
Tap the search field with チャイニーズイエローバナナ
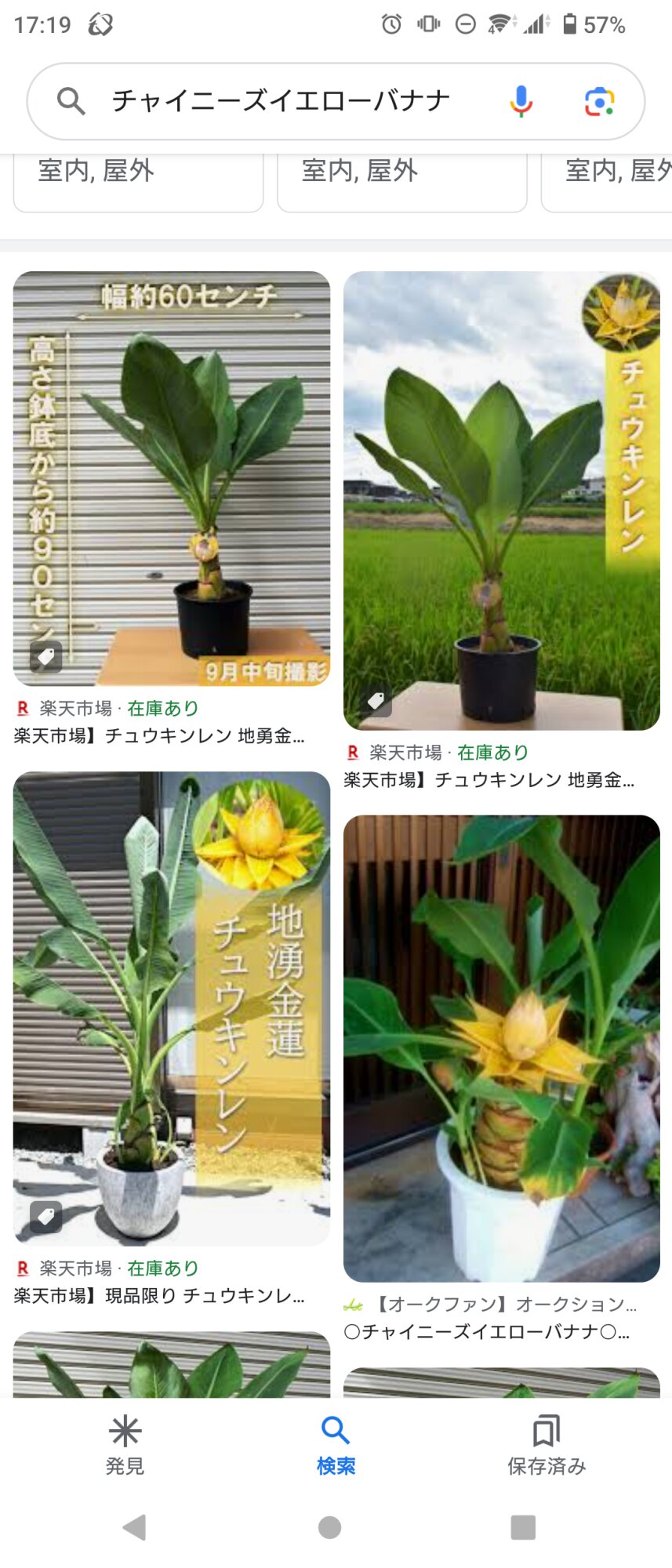281,101
